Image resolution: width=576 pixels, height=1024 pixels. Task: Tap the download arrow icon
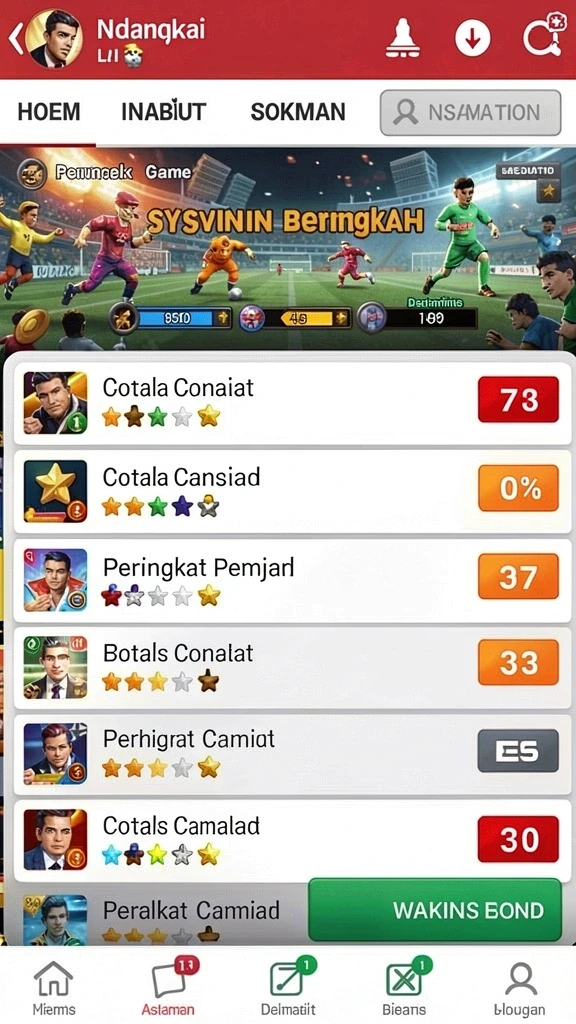click(x=473, y=39)
